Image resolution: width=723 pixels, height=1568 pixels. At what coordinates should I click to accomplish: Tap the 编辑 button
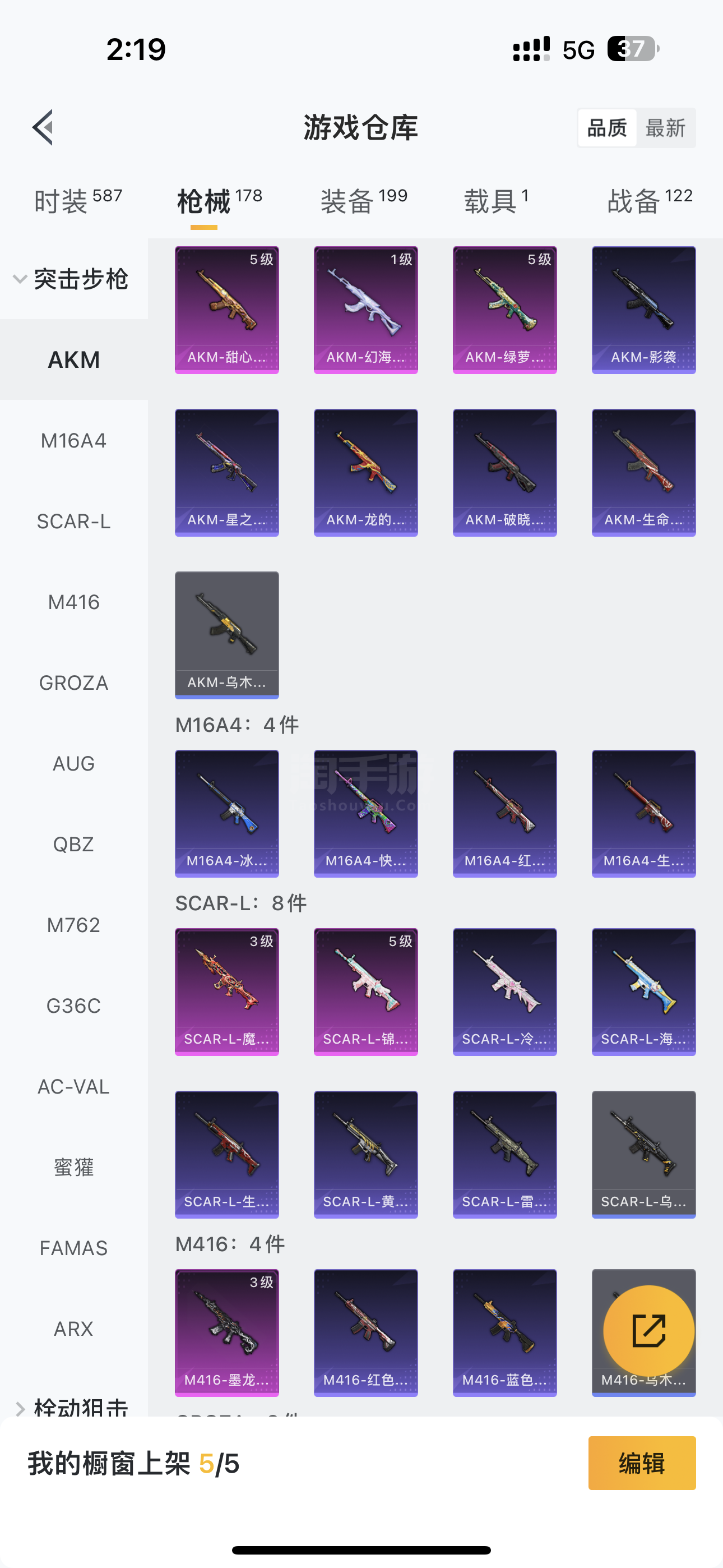(x=641, y=1463)
